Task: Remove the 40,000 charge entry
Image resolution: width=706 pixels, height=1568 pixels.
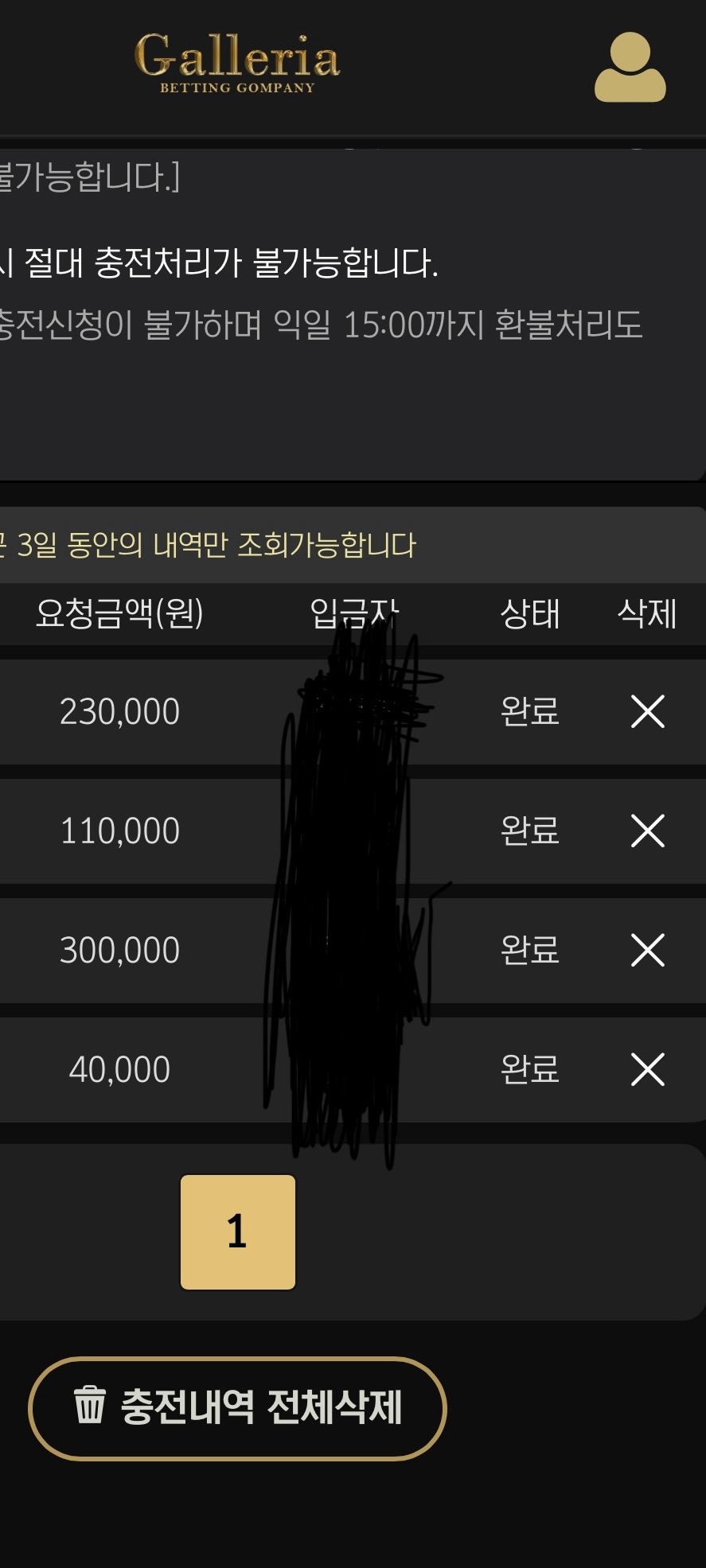Action: point(647,1069)
